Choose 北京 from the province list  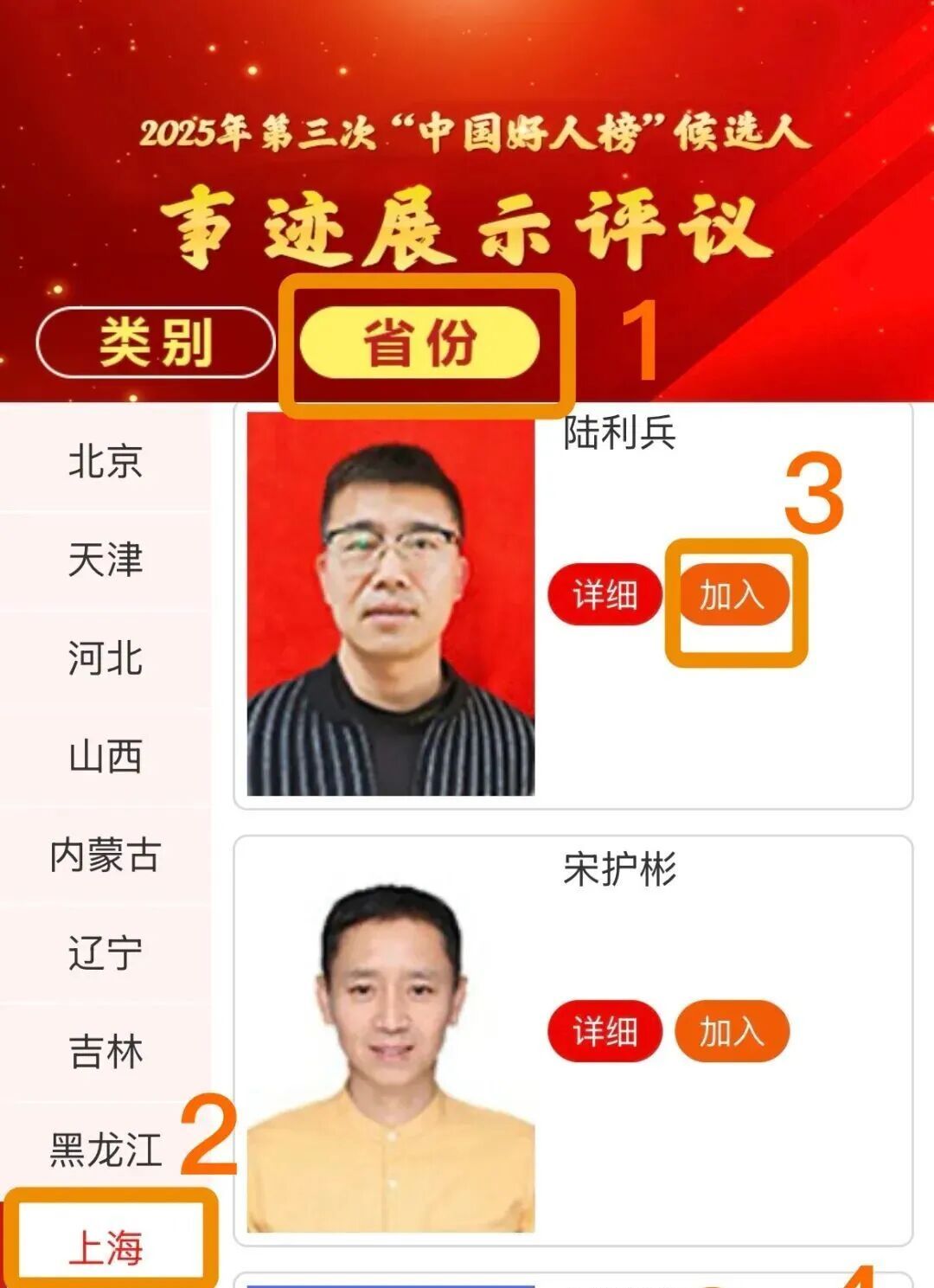click(x=105, y=461)
